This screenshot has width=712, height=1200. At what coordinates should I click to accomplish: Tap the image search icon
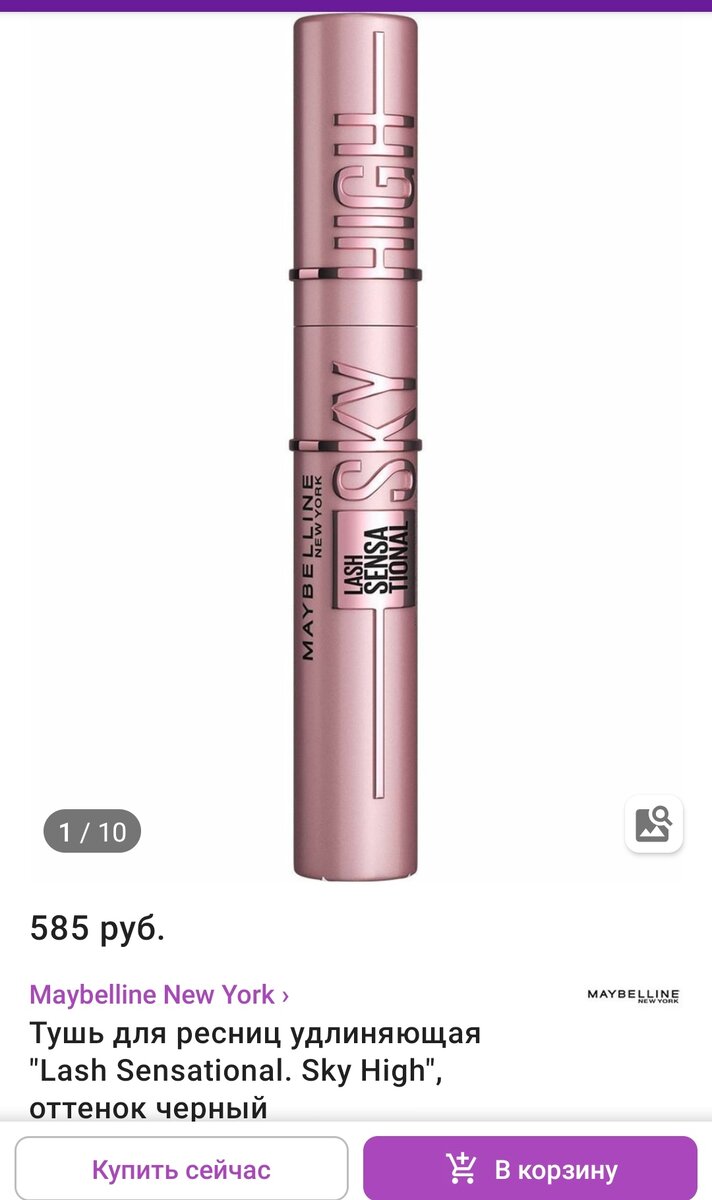(x=654, y=824)
